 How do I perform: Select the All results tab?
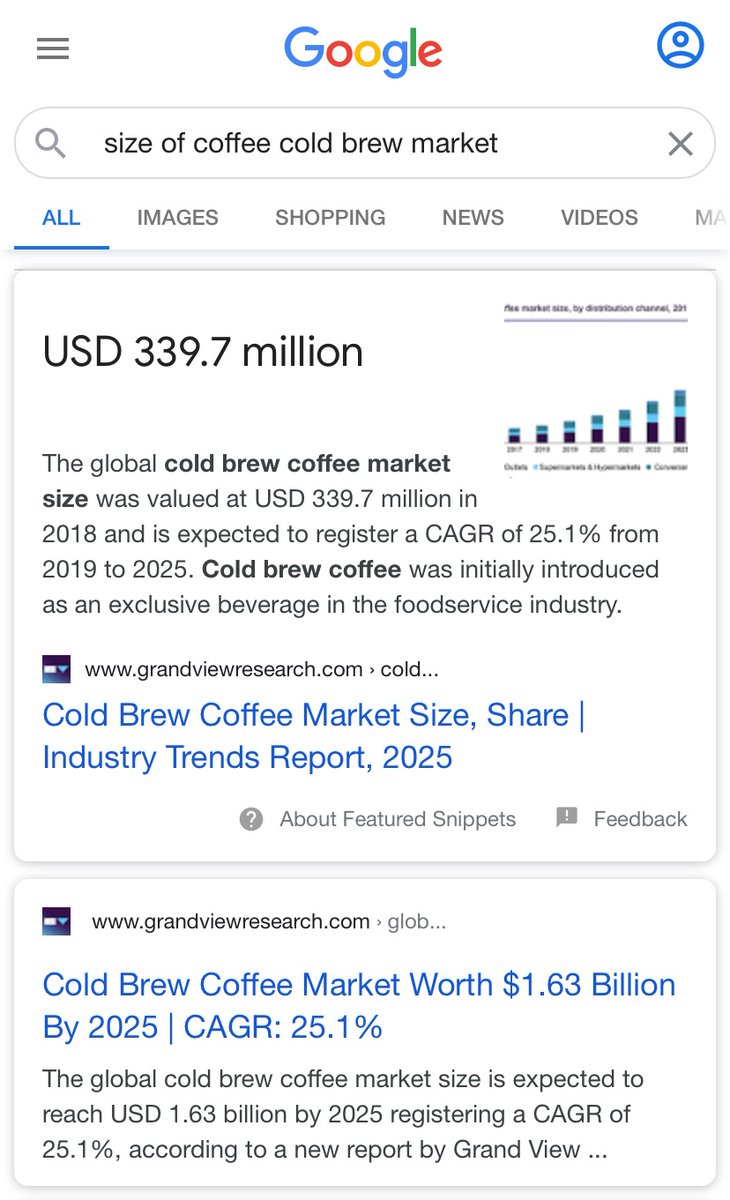[x=61, y=217]
